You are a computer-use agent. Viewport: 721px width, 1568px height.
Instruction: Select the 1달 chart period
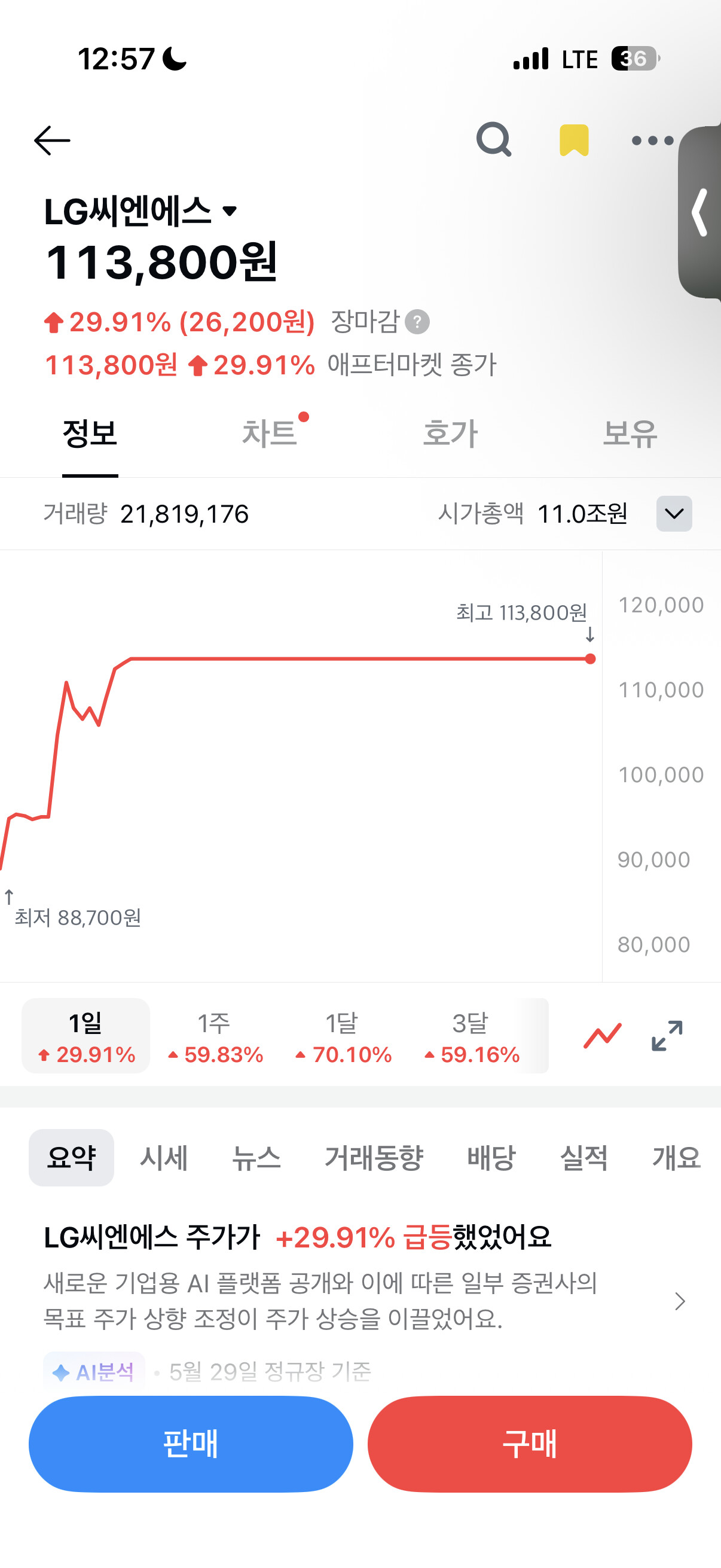click(x=342, y=1036)
